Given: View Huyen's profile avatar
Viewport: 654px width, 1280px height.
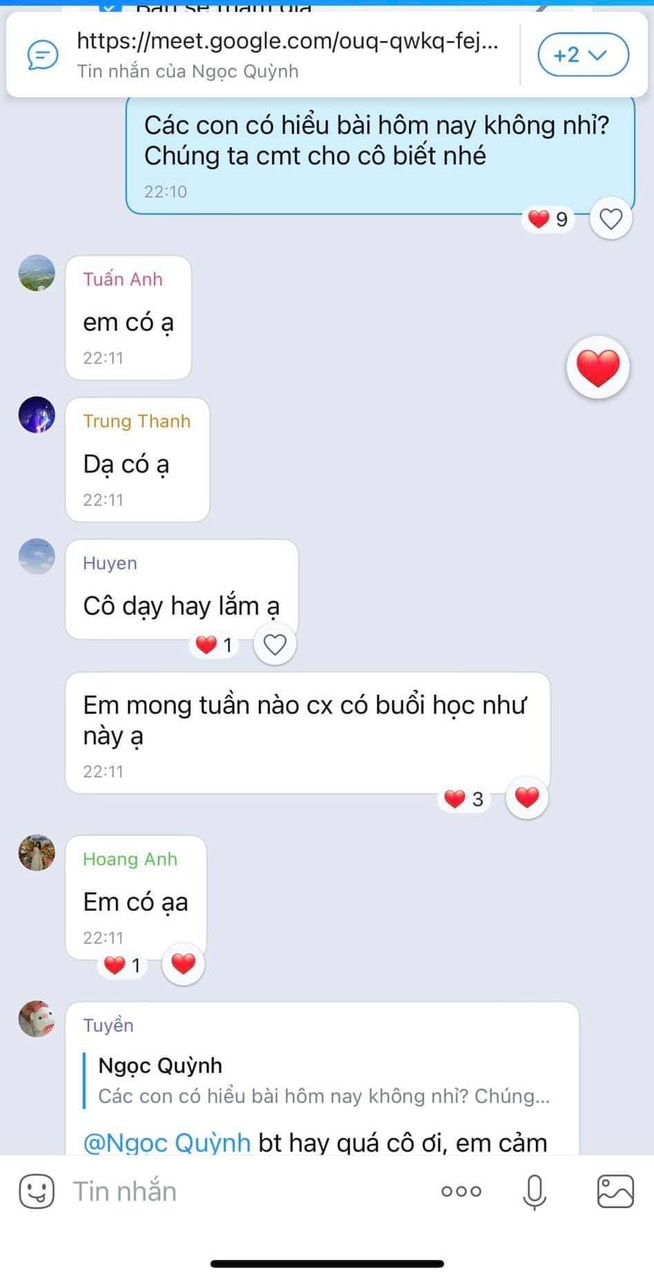Looking at the screenshot, I should point(37,557).
